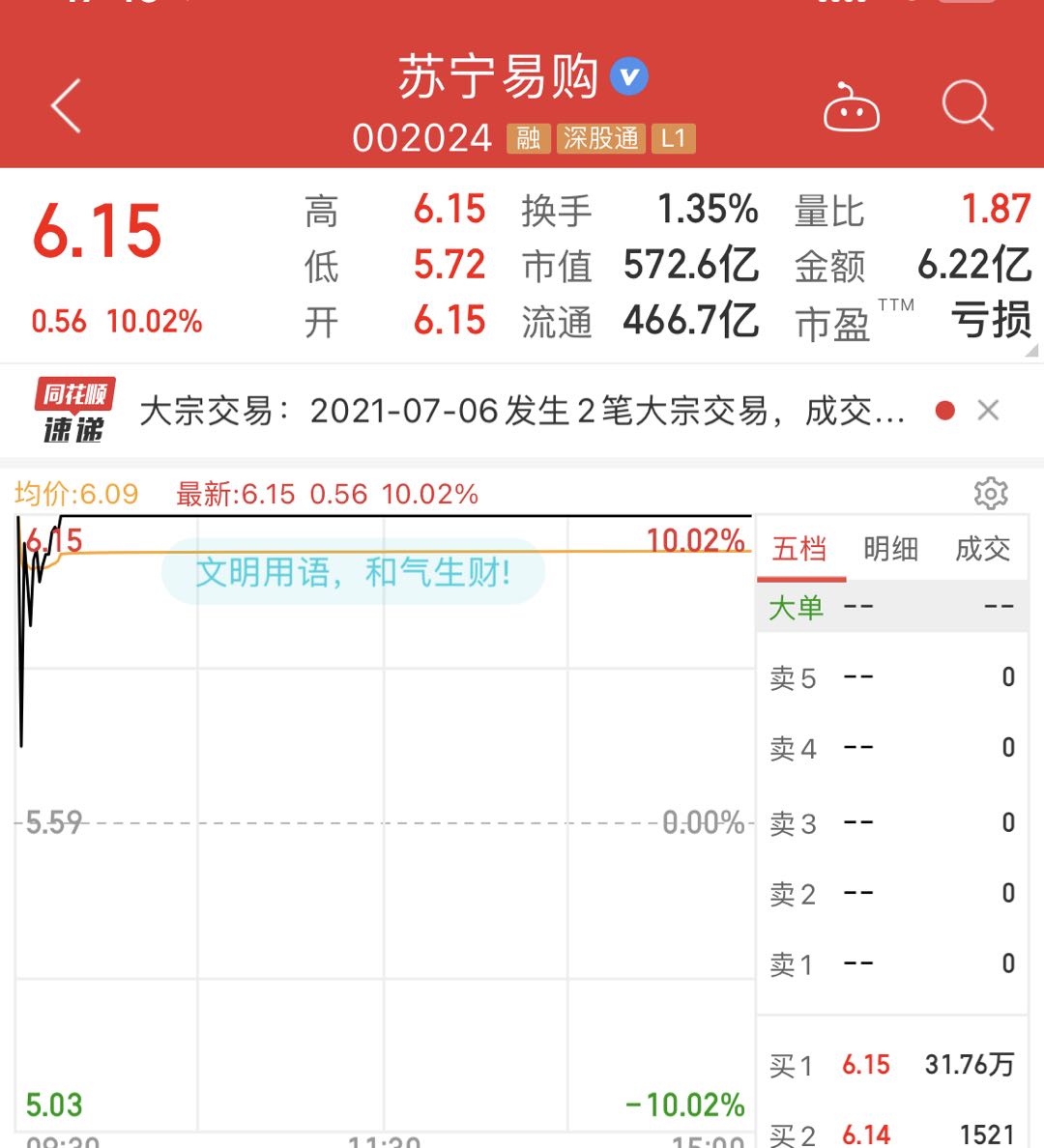Open search with the magnifier icon
Viewport: 1044px width, 1148px height.
968,106
